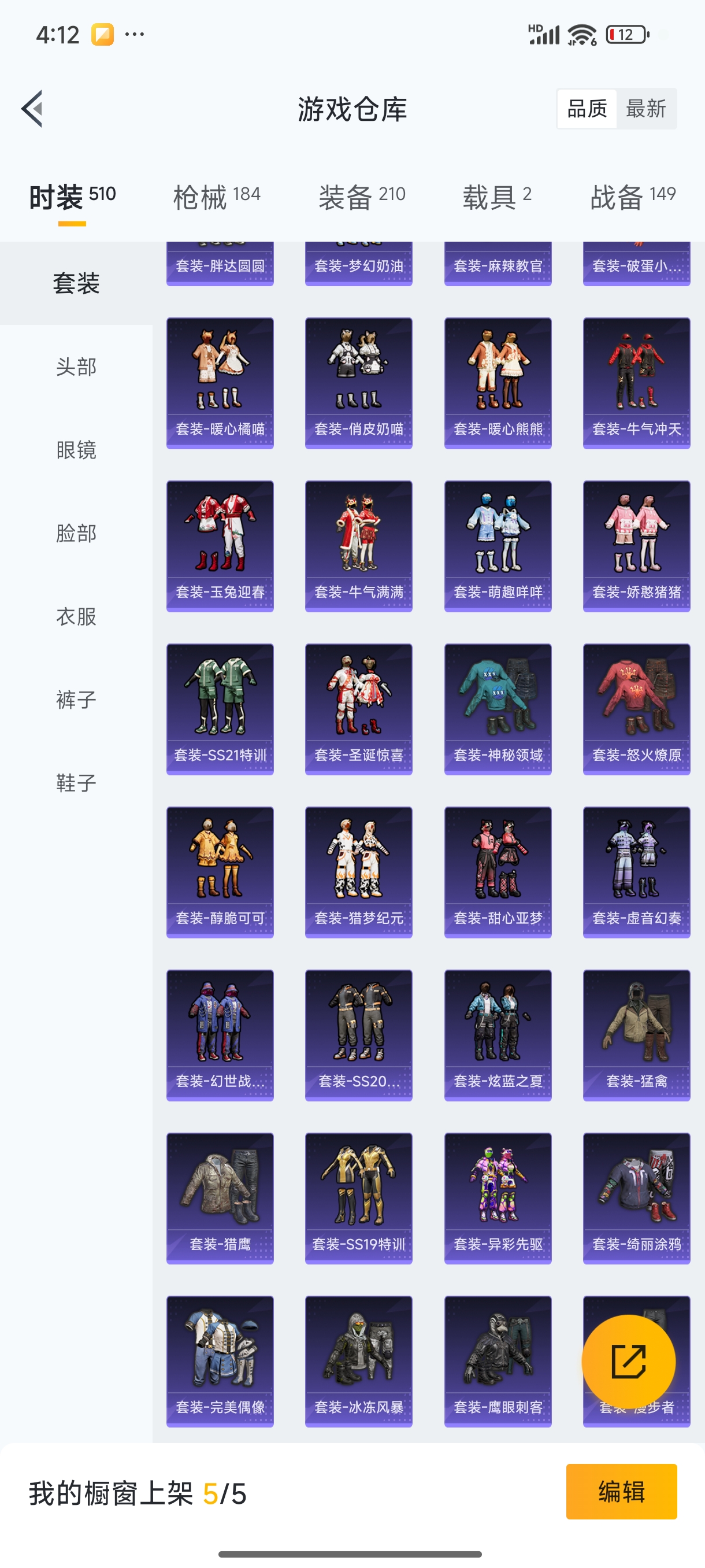Open the 脸部 category
This screenshot has height=1568, width=705.
tap(76, 533)
